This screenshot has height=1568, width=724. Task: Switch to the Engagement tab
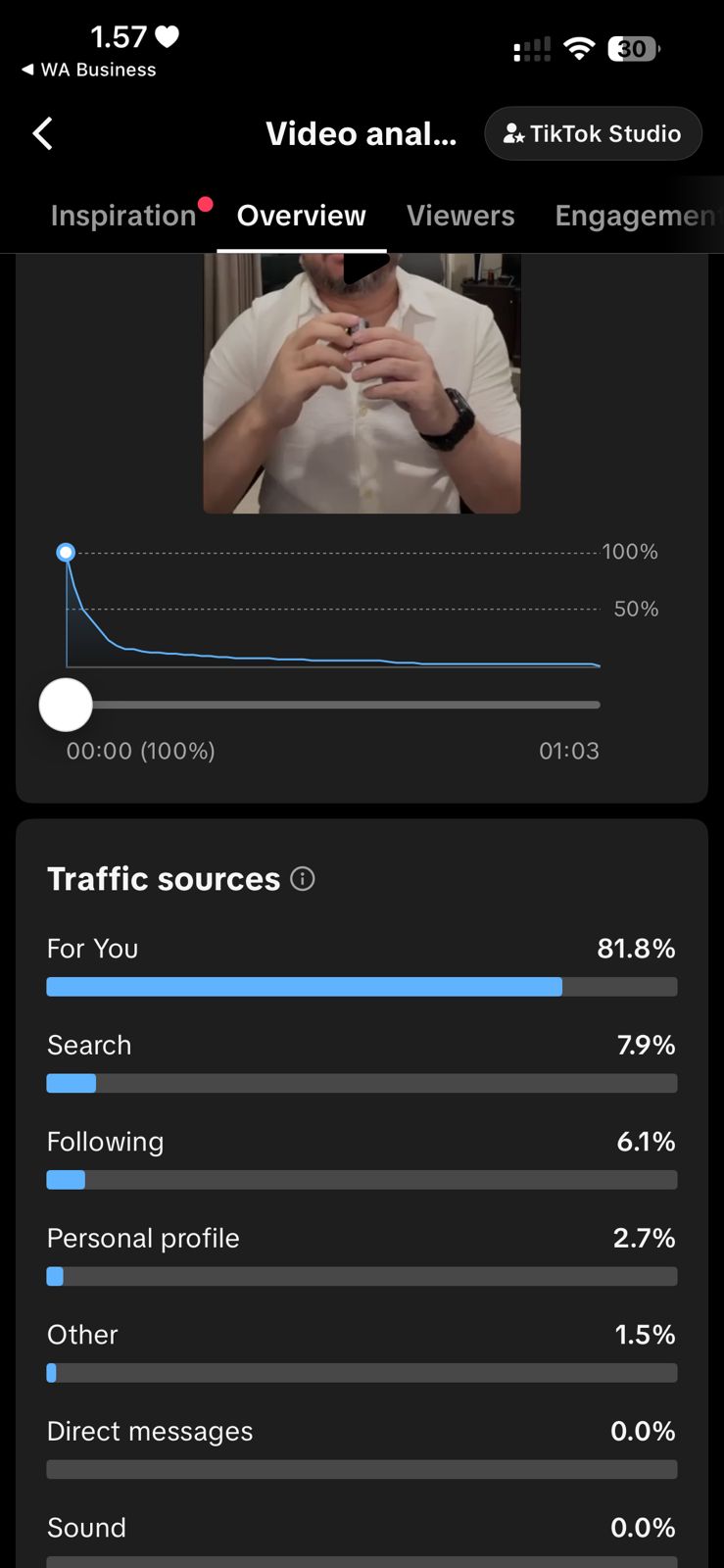click(x=634, y=216)
